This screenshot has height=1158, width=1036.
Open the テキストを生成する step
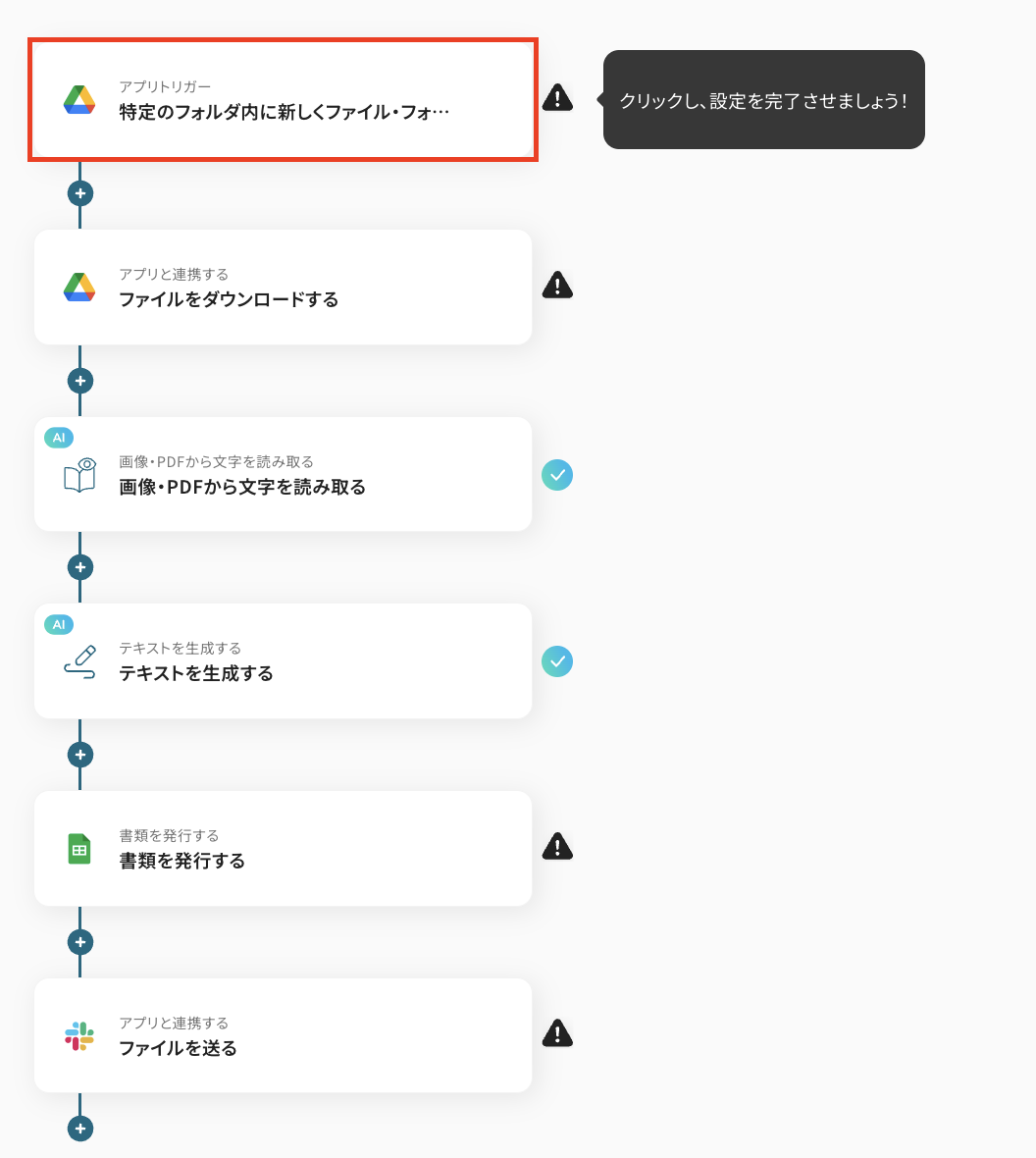coord(283,661)
